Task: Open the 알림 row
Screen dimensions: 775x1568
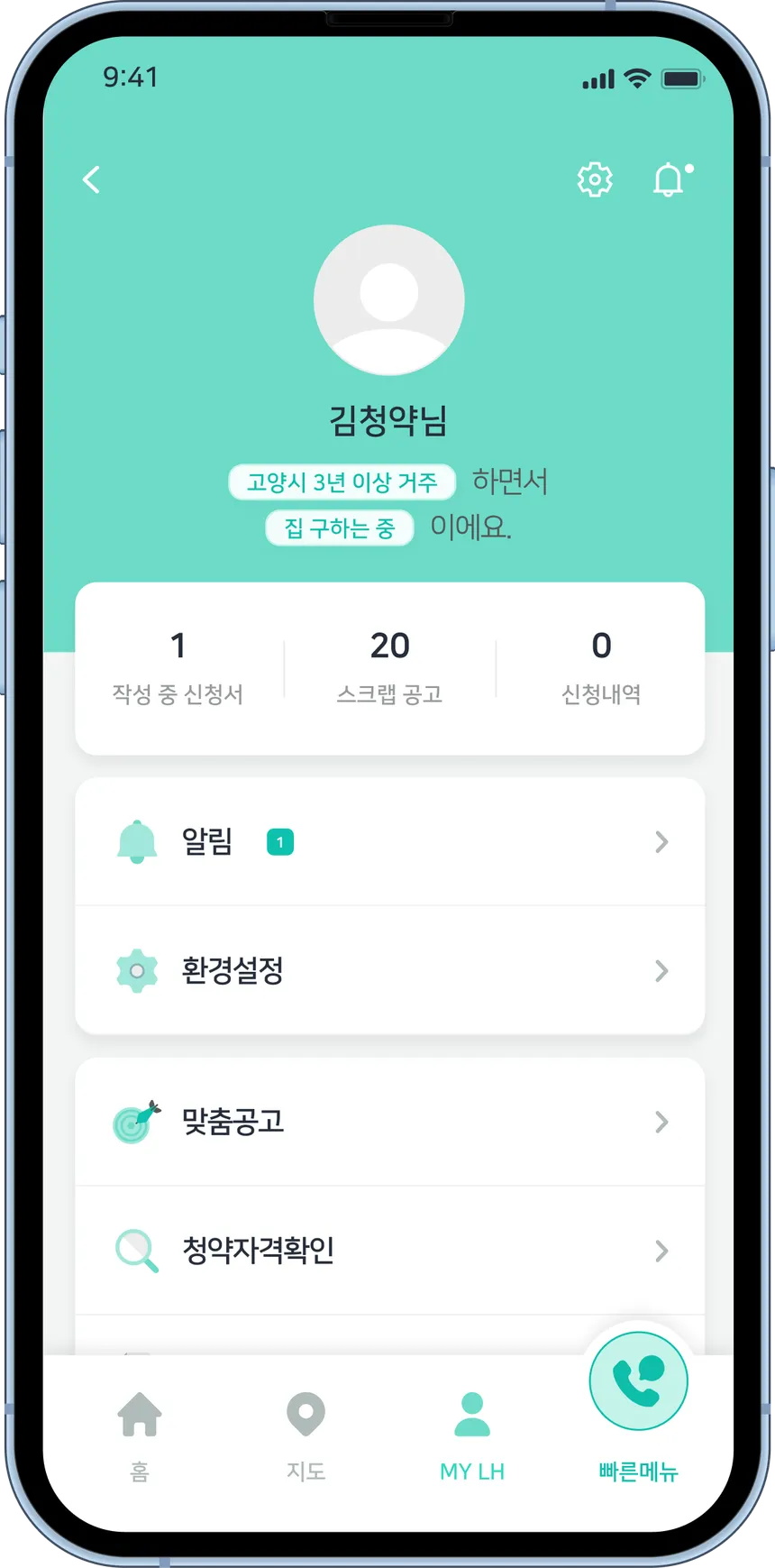Action: (389, 842)
